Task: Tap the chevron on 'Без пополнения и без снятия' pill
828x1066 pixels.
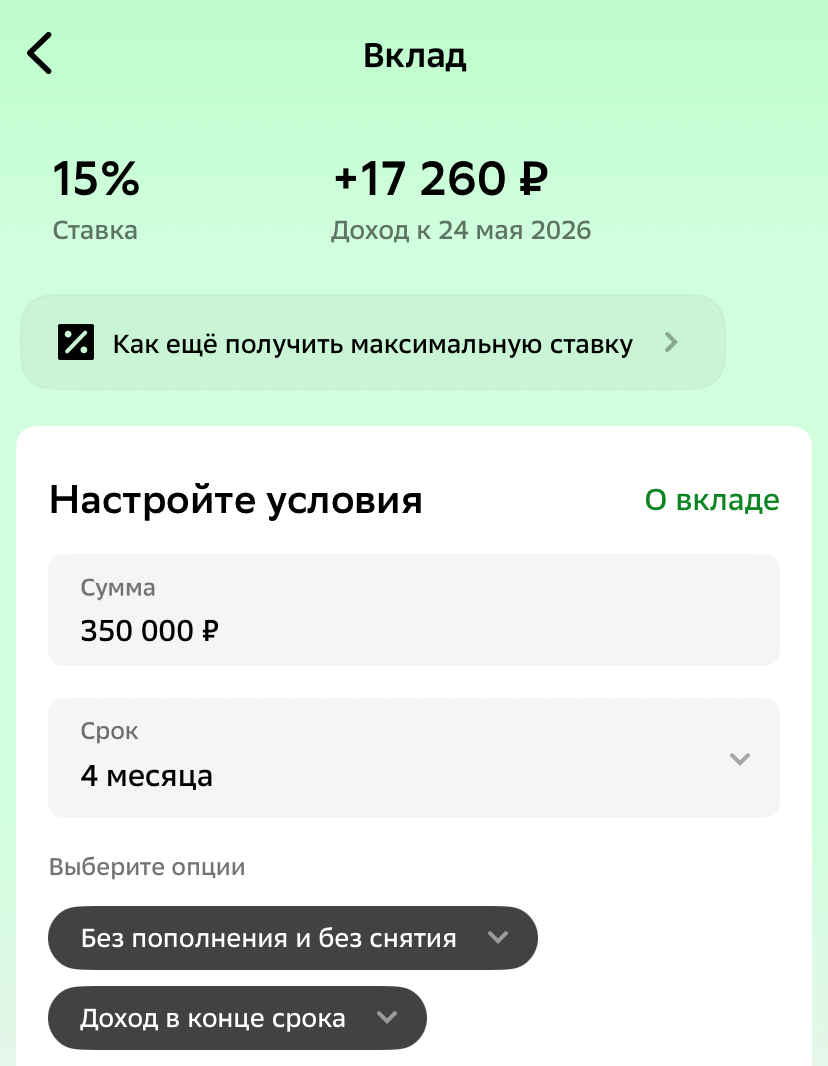Action: click(499, 937)
